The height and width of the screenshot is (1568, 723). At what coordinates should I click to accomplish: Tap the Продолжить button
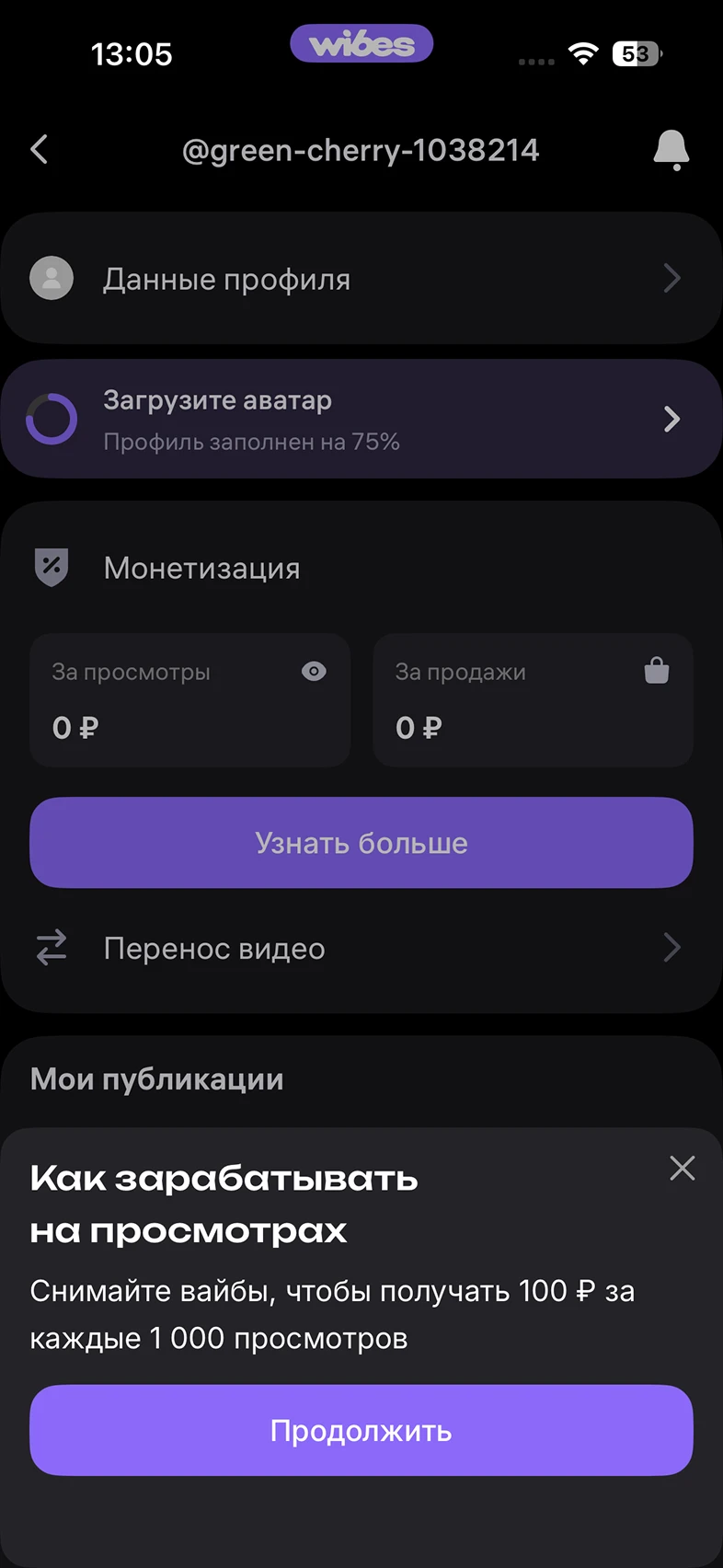361,1430
